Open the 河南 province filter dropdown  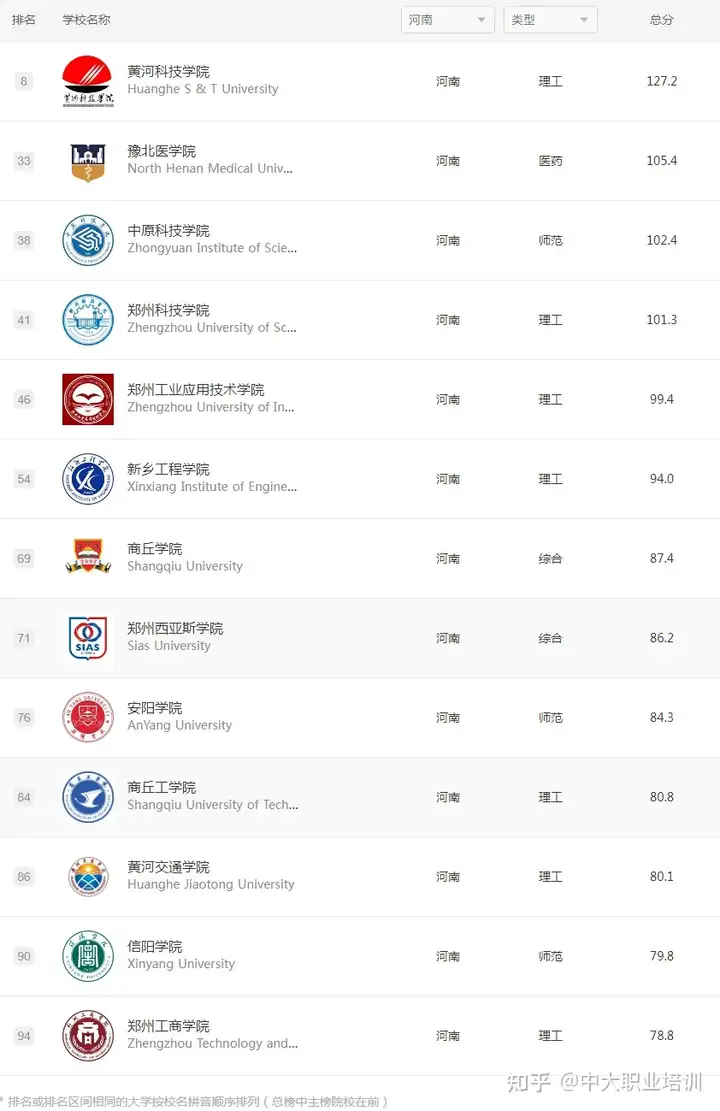pos(447,20)
